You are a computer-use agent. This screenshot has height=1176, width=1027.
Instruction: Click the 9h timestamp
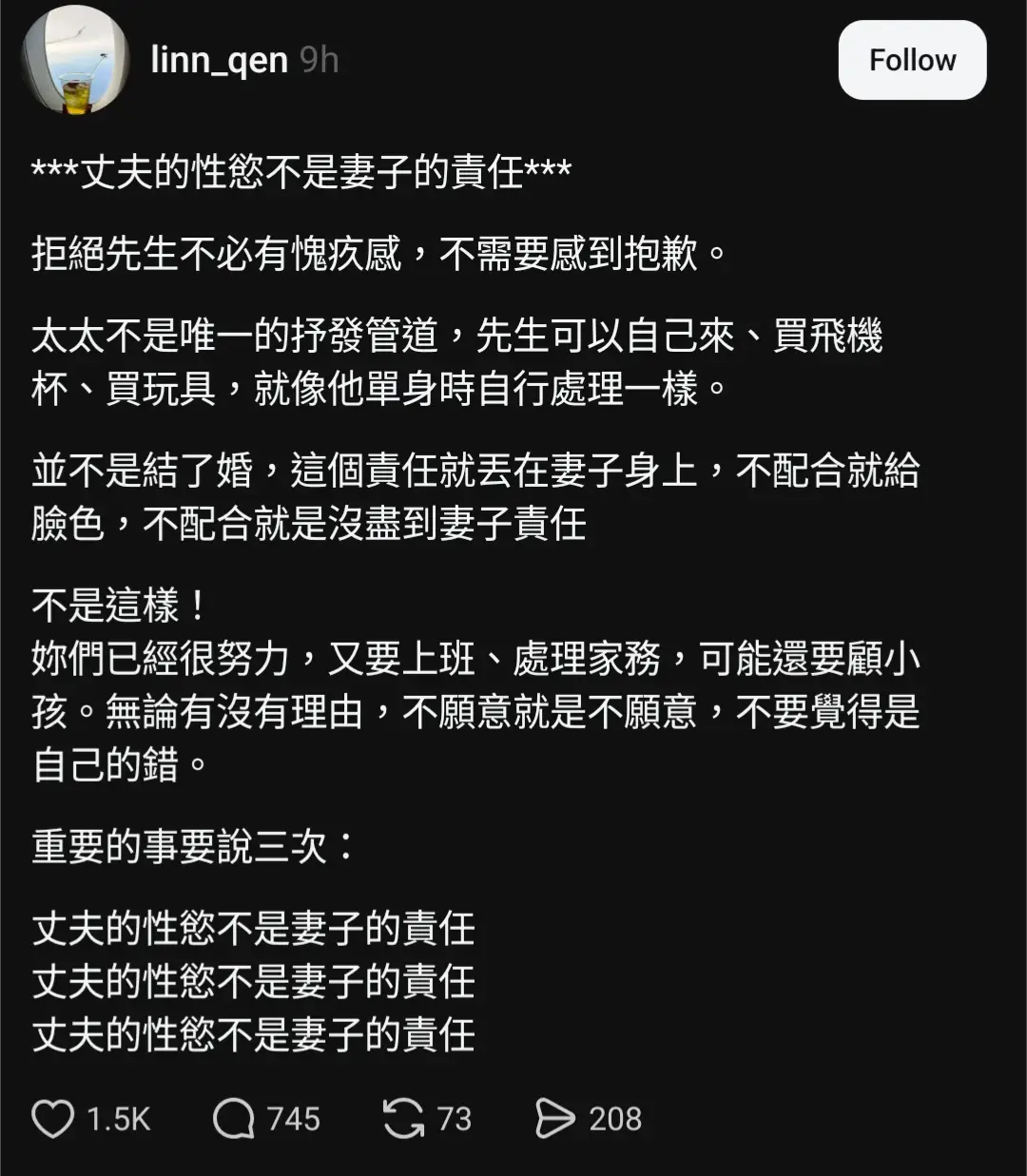(320, 60)
